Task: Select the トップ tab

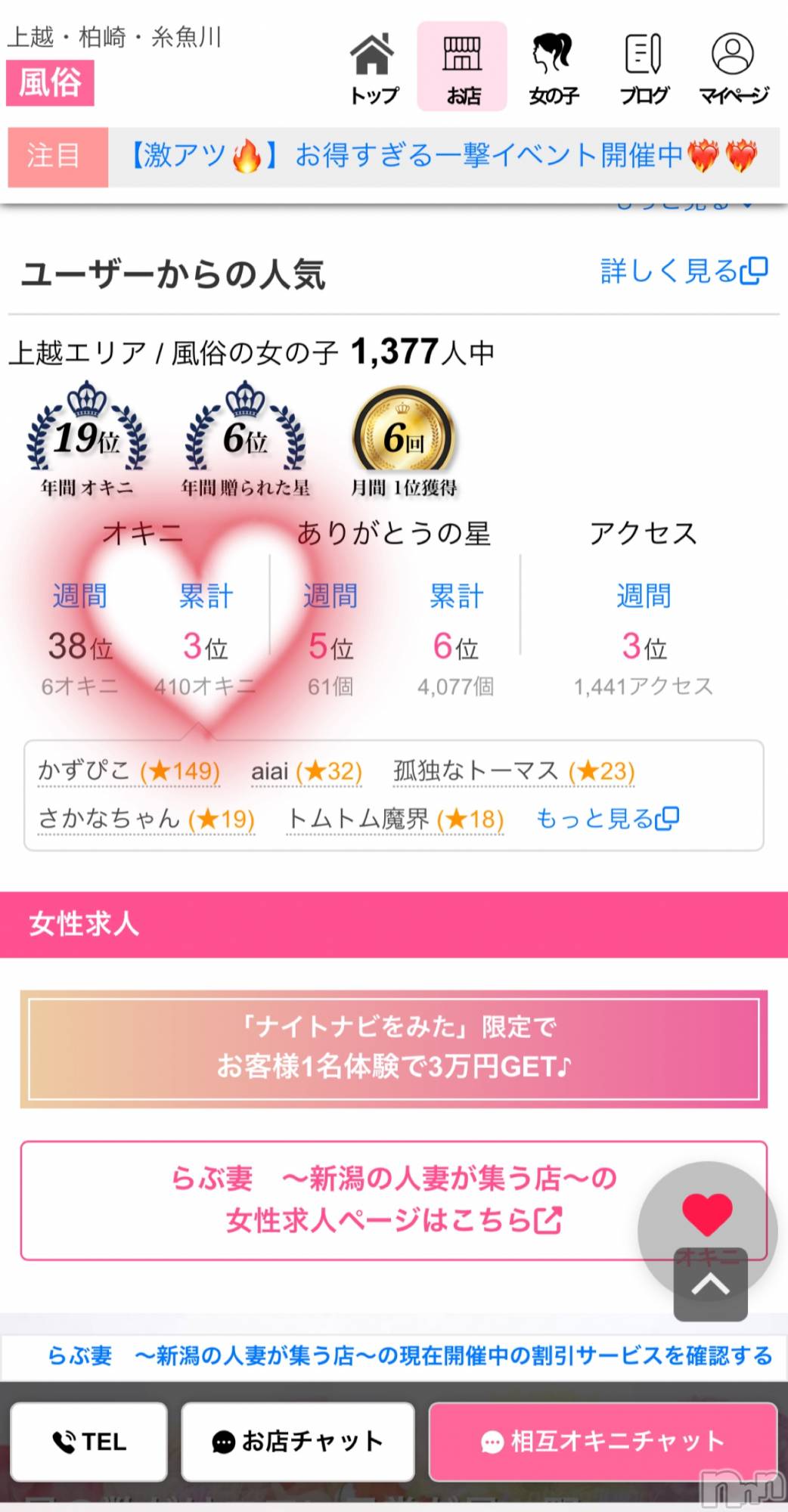Action: (373, 68)
